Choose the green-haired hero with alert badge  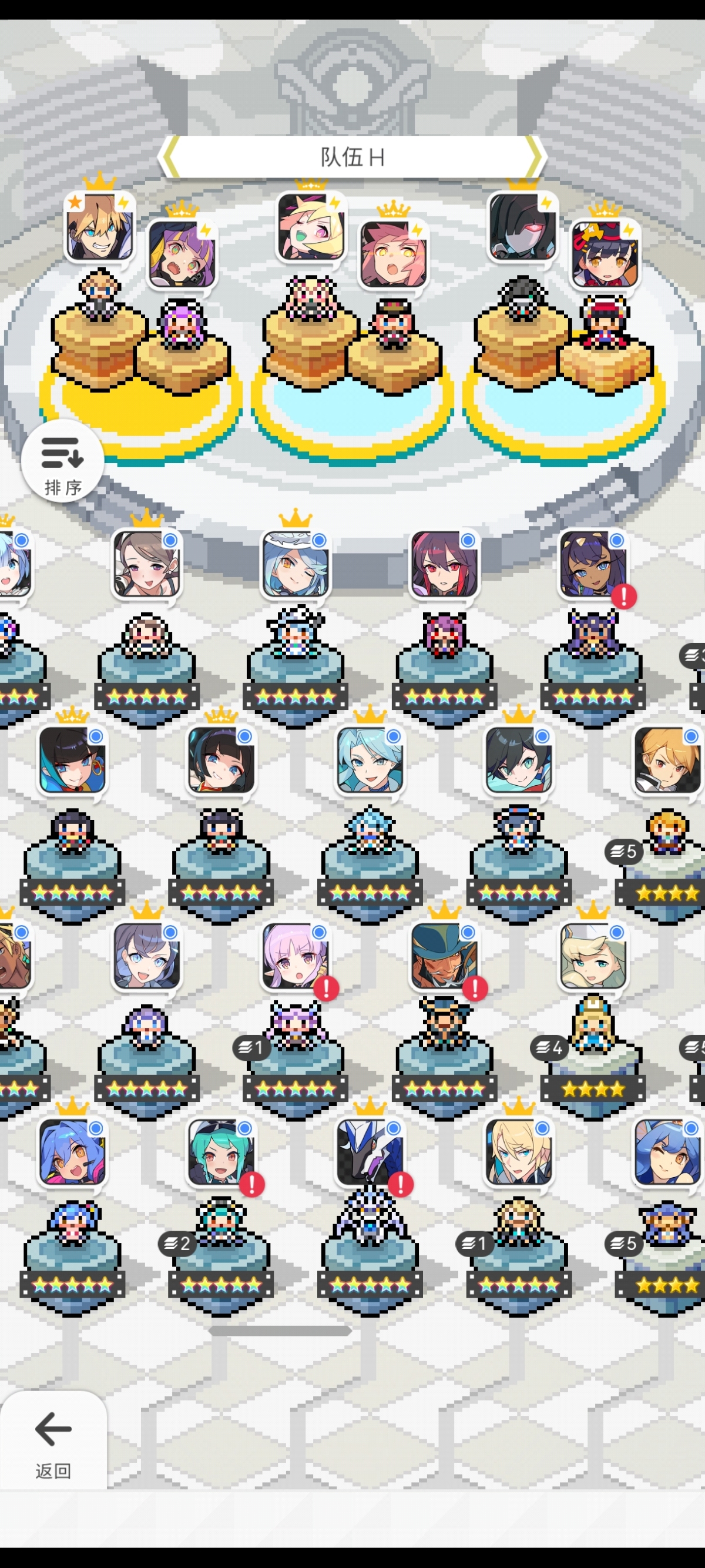click(221, 1152)
